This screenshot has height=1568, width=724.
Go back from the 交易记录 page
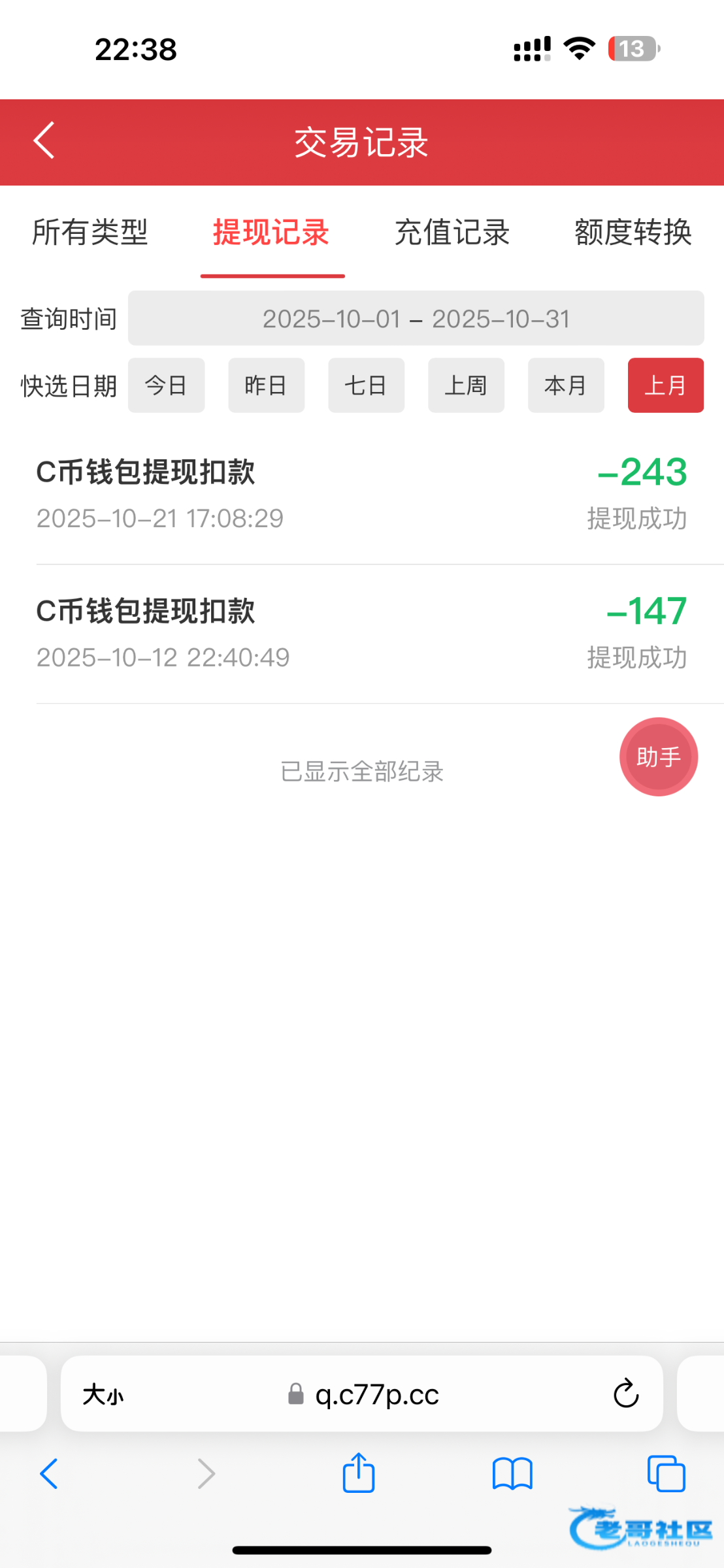click(x=44, y=140)
